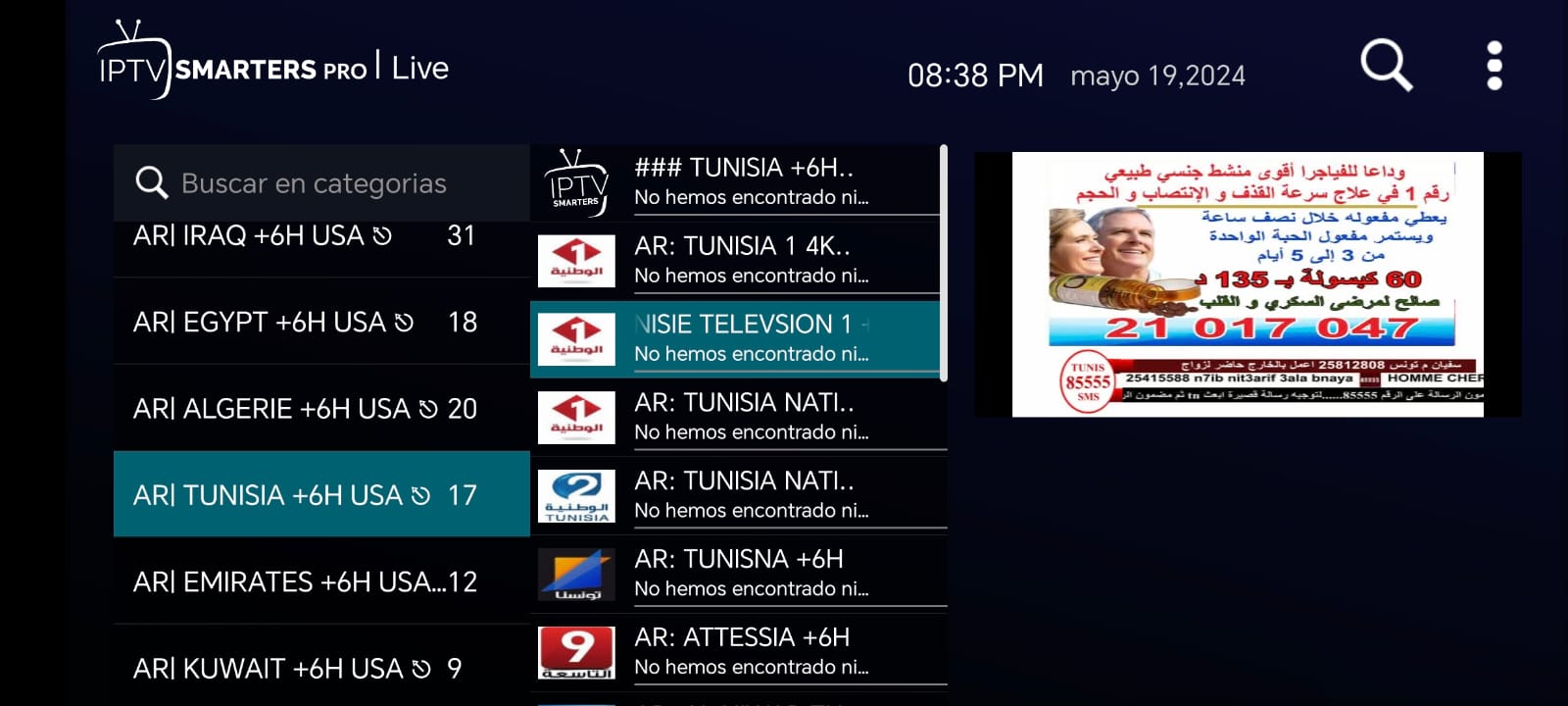The image size is (1568, 706).
Task: Select the AR| IRAQ +6H USA category
Action: [304, 238]
